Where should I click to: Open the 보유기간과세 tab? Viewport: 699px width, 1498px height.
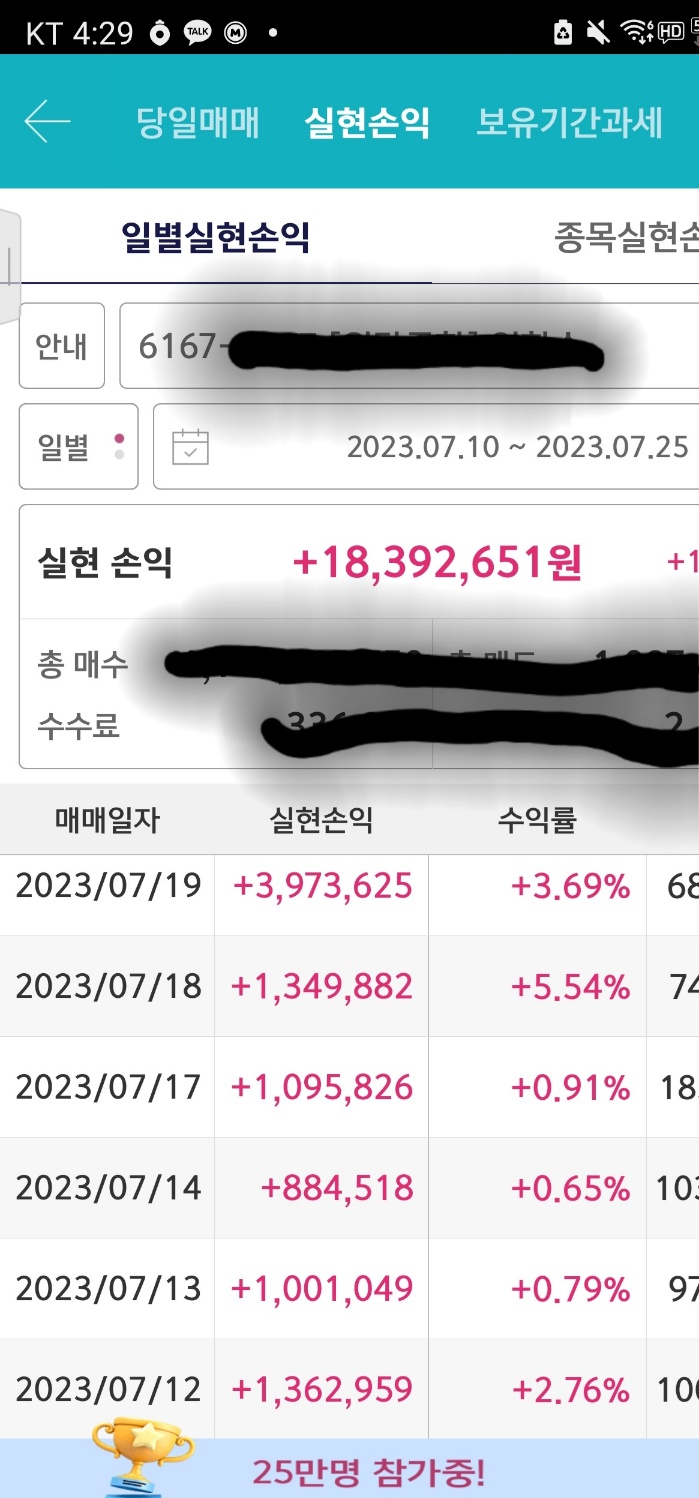[x=569, y=123]
